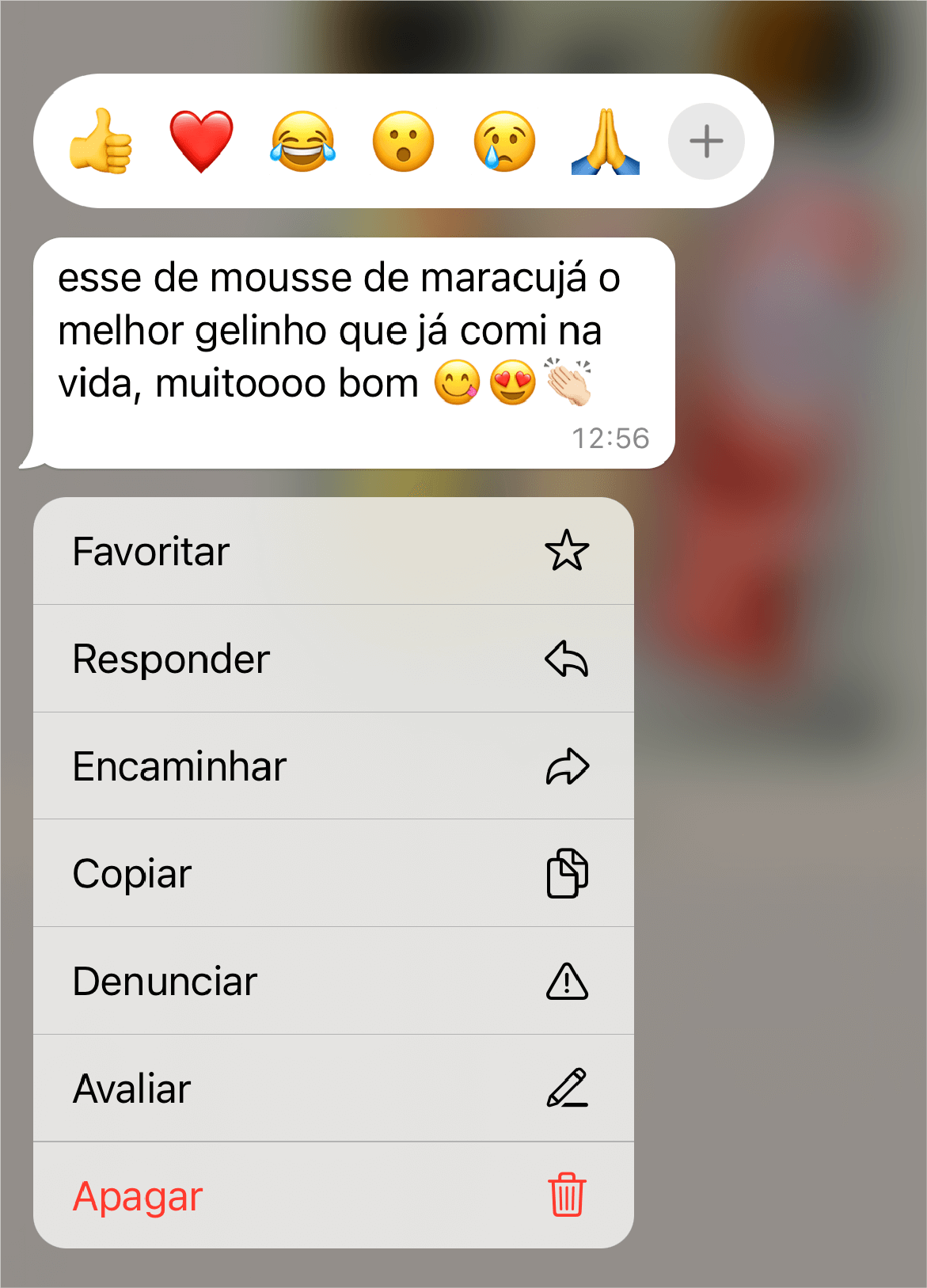The height and width of the screenshot is (1288, 927).
Task: React with the laughing emoji
Action: (x=303, y=141)
